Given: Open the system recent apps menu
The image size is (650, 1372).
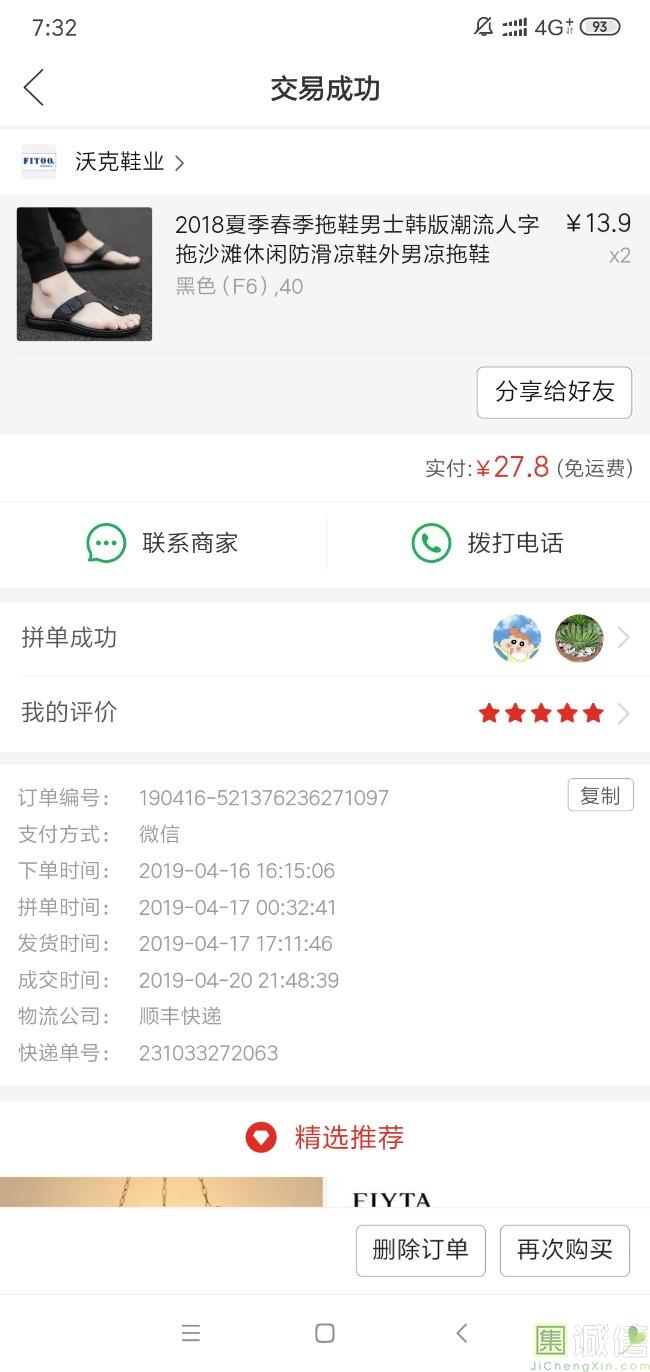Looking at the screenshot, I should (x=191, y=1333).
